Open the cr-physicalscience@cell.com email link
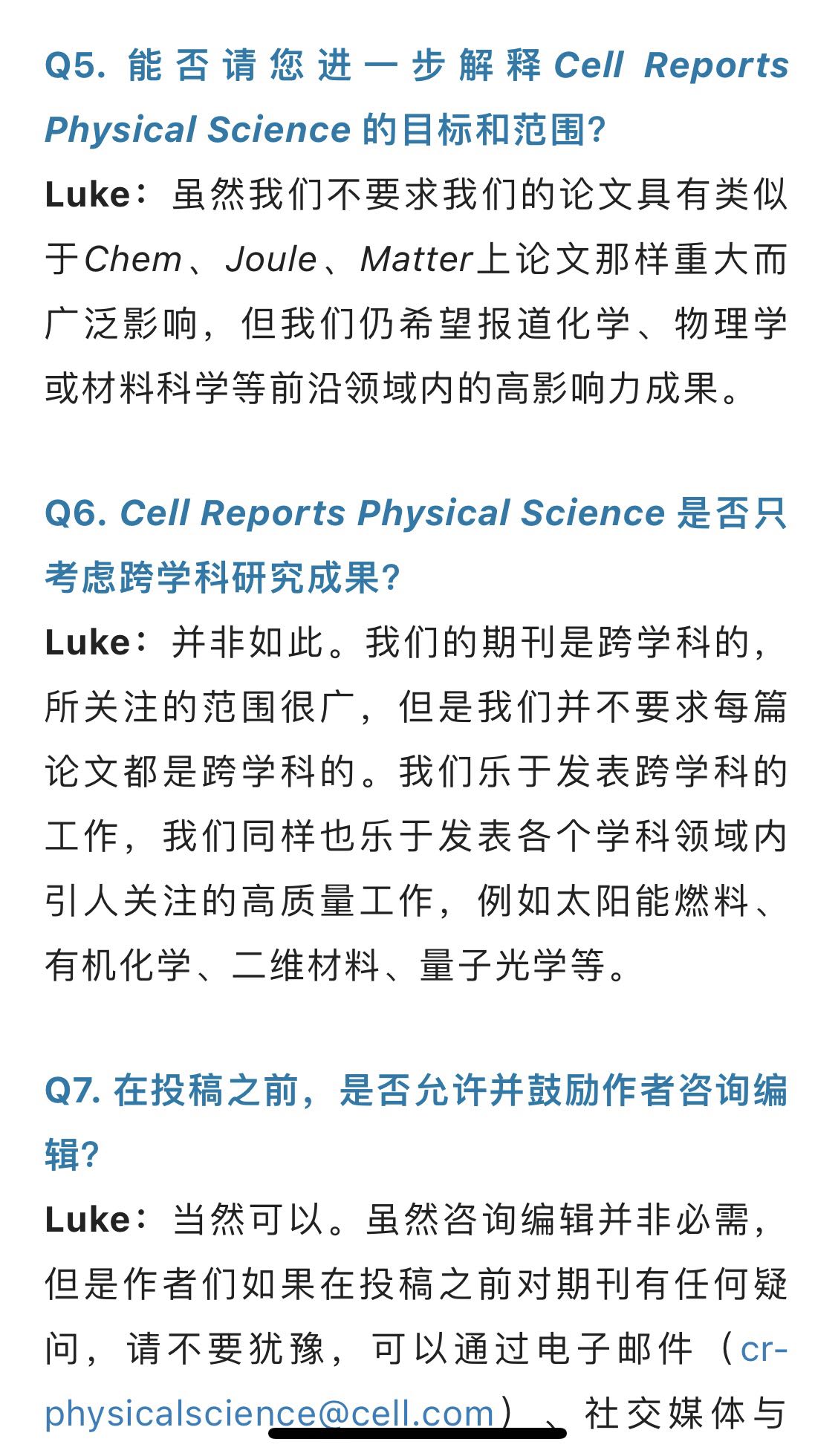The height and width of the screenshot is (1456, 815). pyautogui.click(x=269, y=1413)
